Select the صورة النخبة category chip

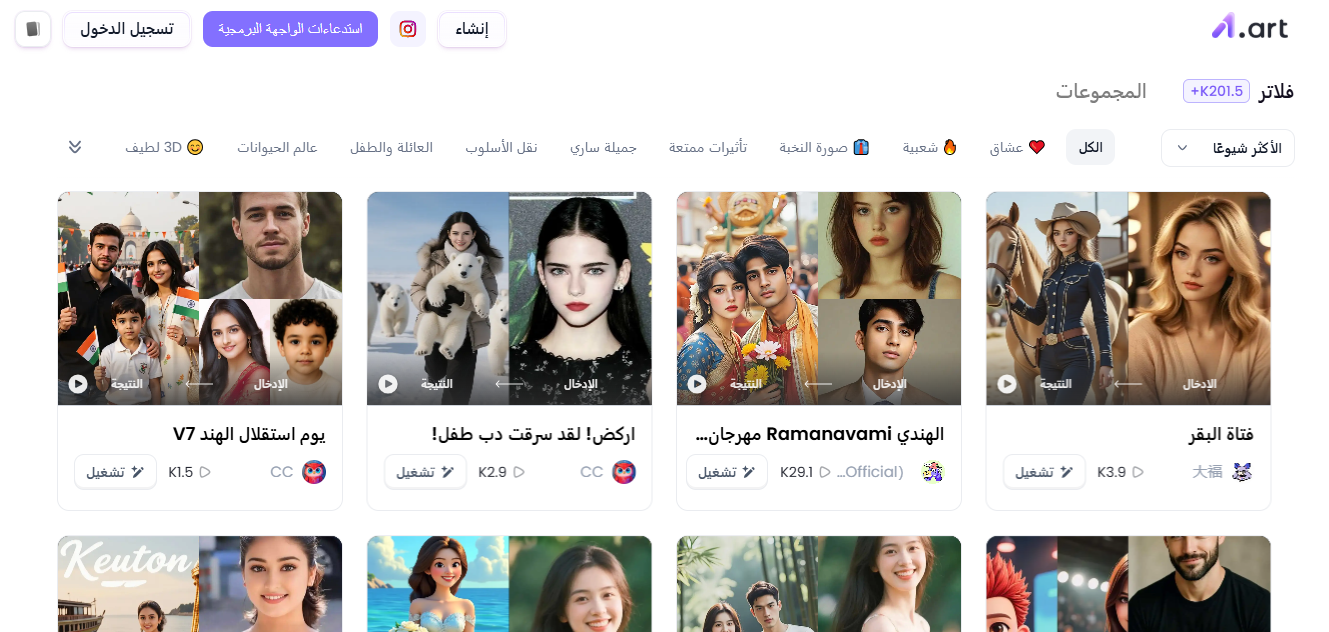824,147
